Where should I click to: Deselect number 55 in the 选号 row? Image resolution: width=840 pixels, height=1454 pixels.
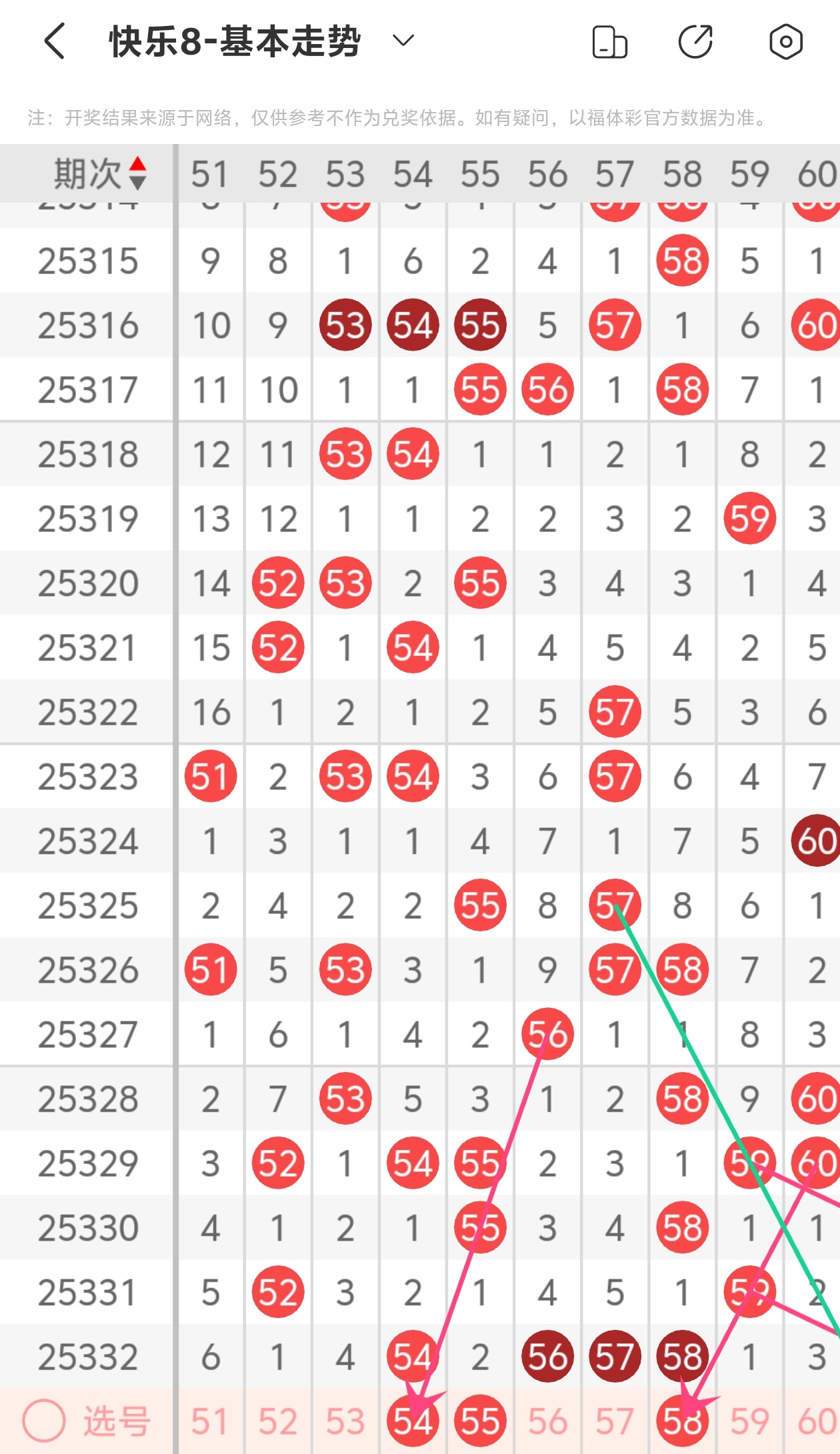[x=480, y=1421]
